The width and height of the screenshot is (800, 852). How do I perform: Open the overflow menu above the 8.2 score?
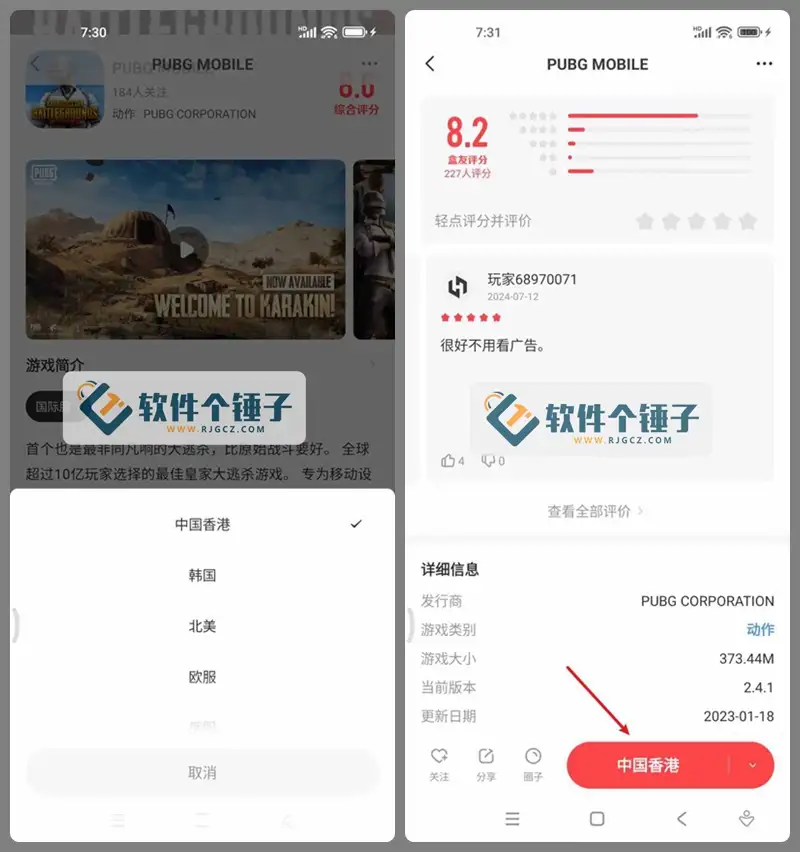764,64
